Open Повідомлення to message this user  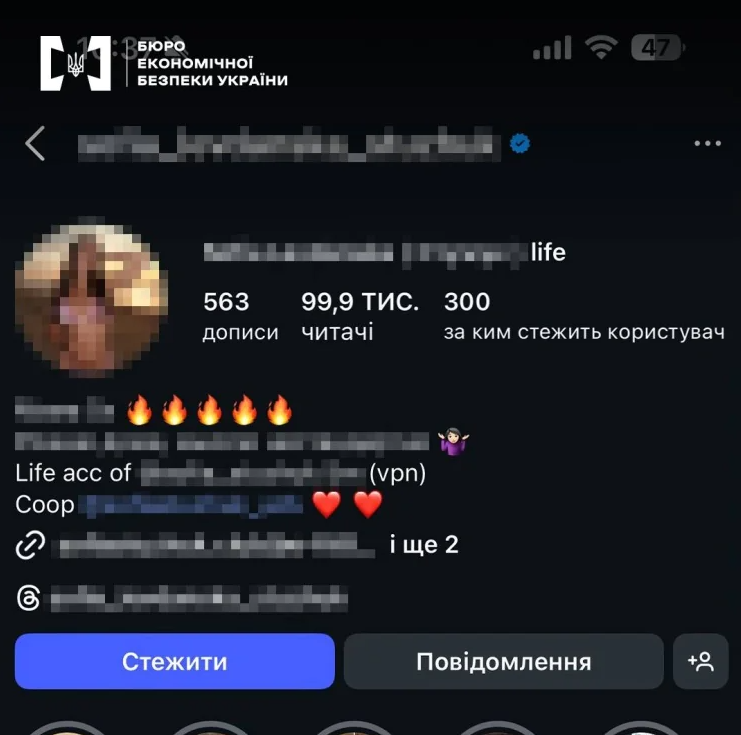(x=503, y=662)
